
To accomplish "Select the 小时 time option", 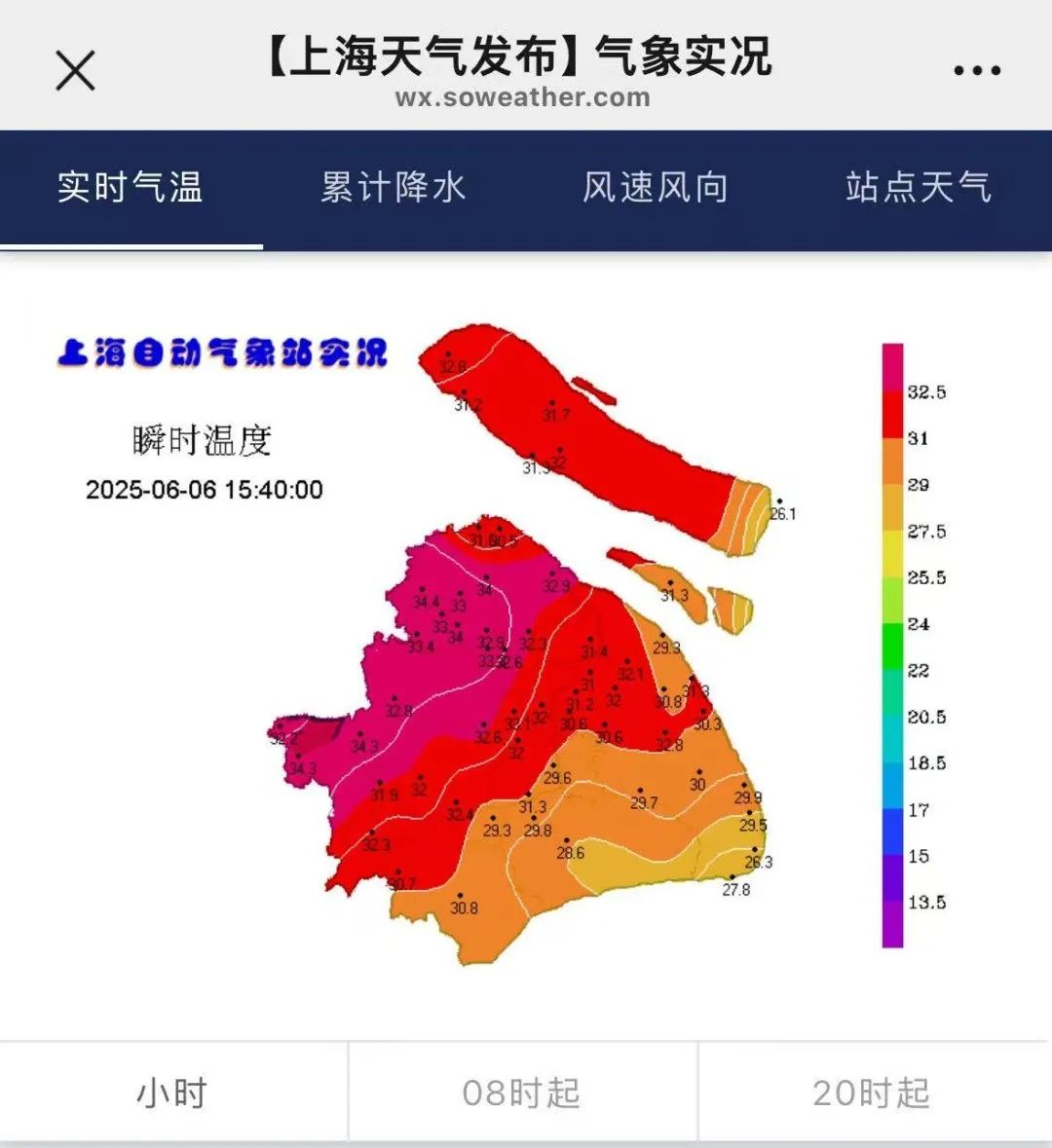I will coord(172,1092).
